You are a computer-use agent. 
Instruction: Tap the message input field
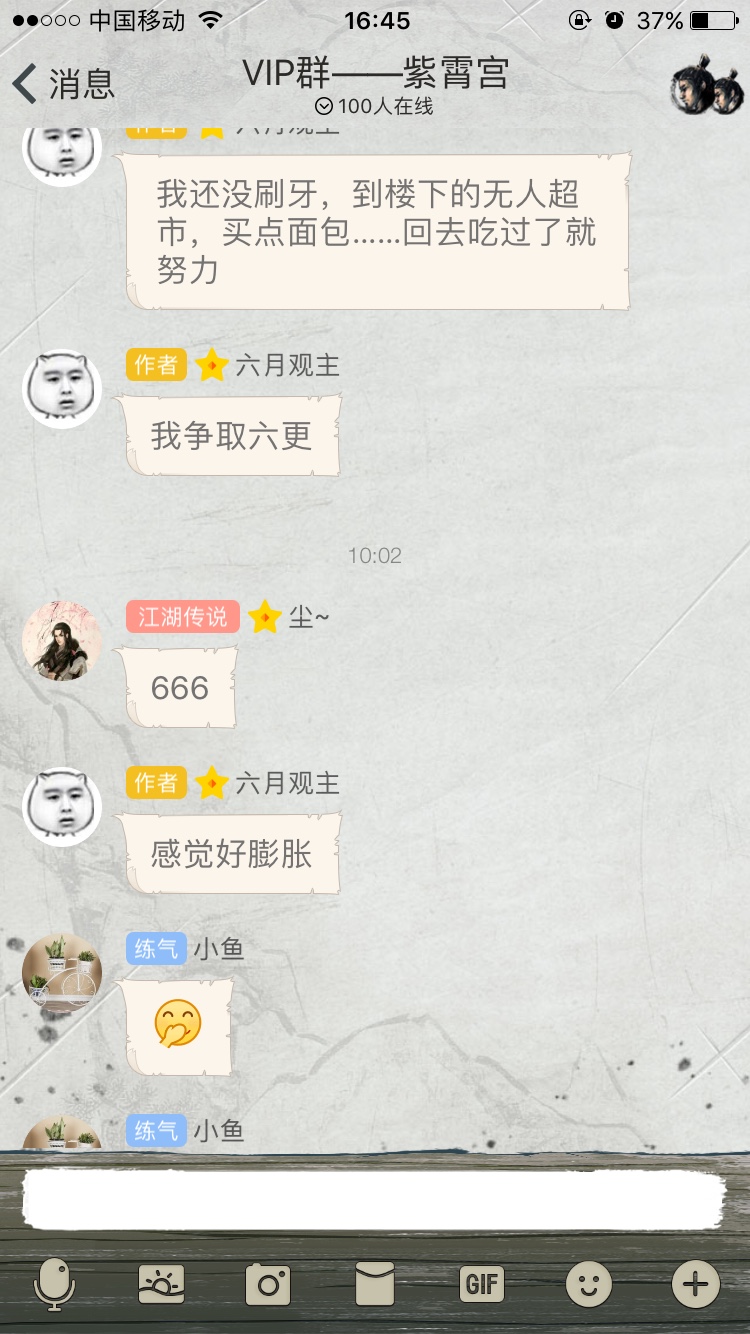coord(374,1200)
